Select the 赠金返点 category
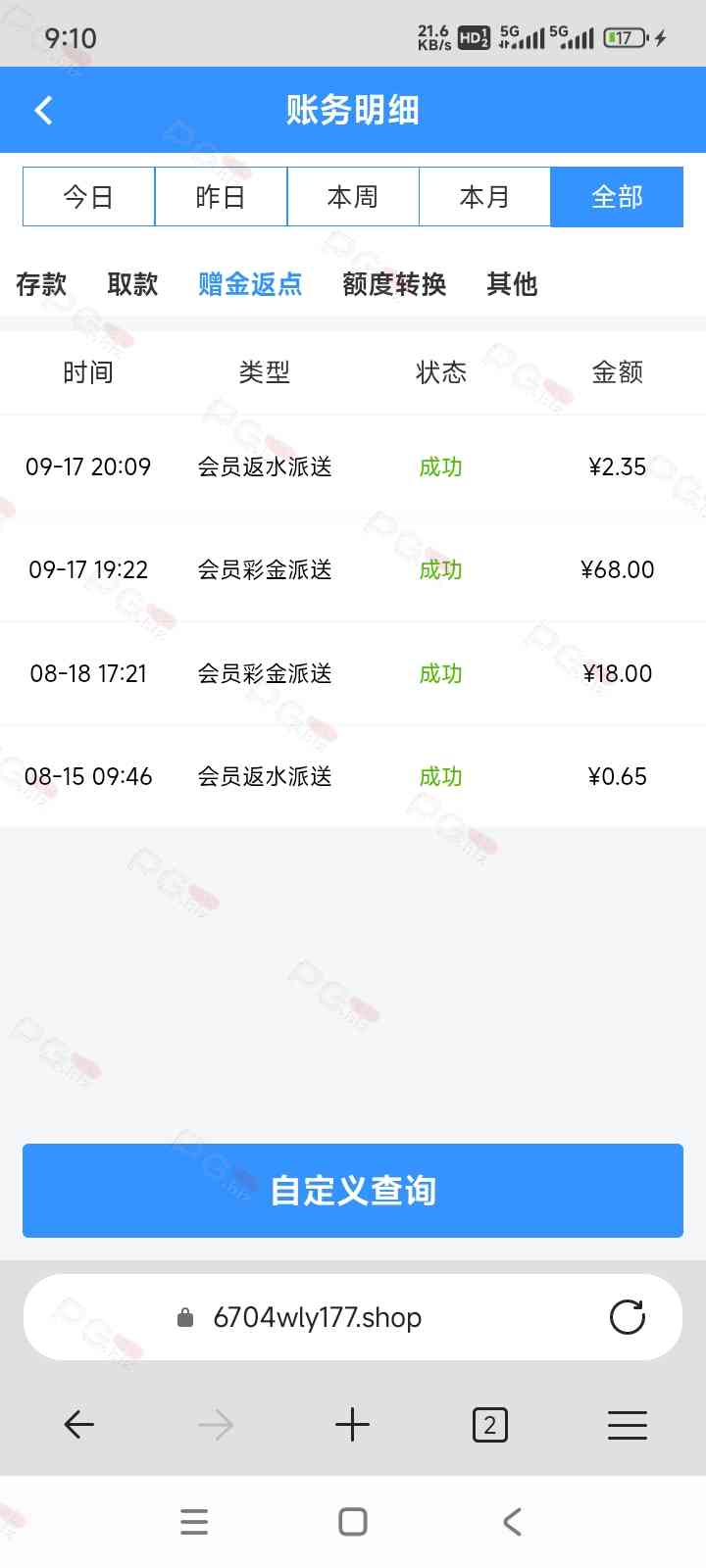The image size is (706, 1568). click(250, 284)
